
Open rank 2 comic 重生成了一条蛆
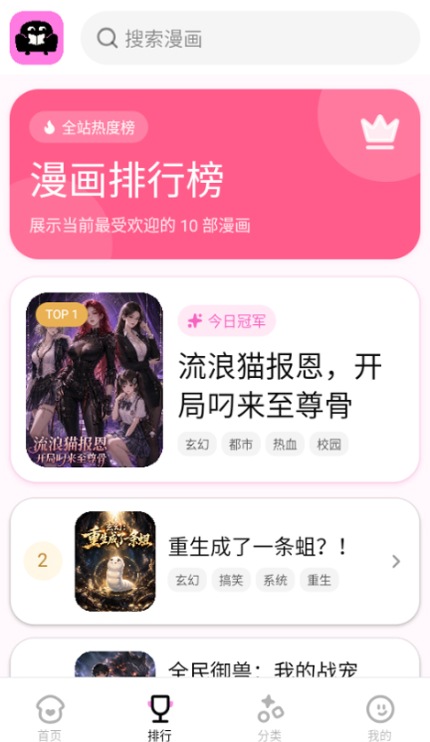[x=215, y=561]
